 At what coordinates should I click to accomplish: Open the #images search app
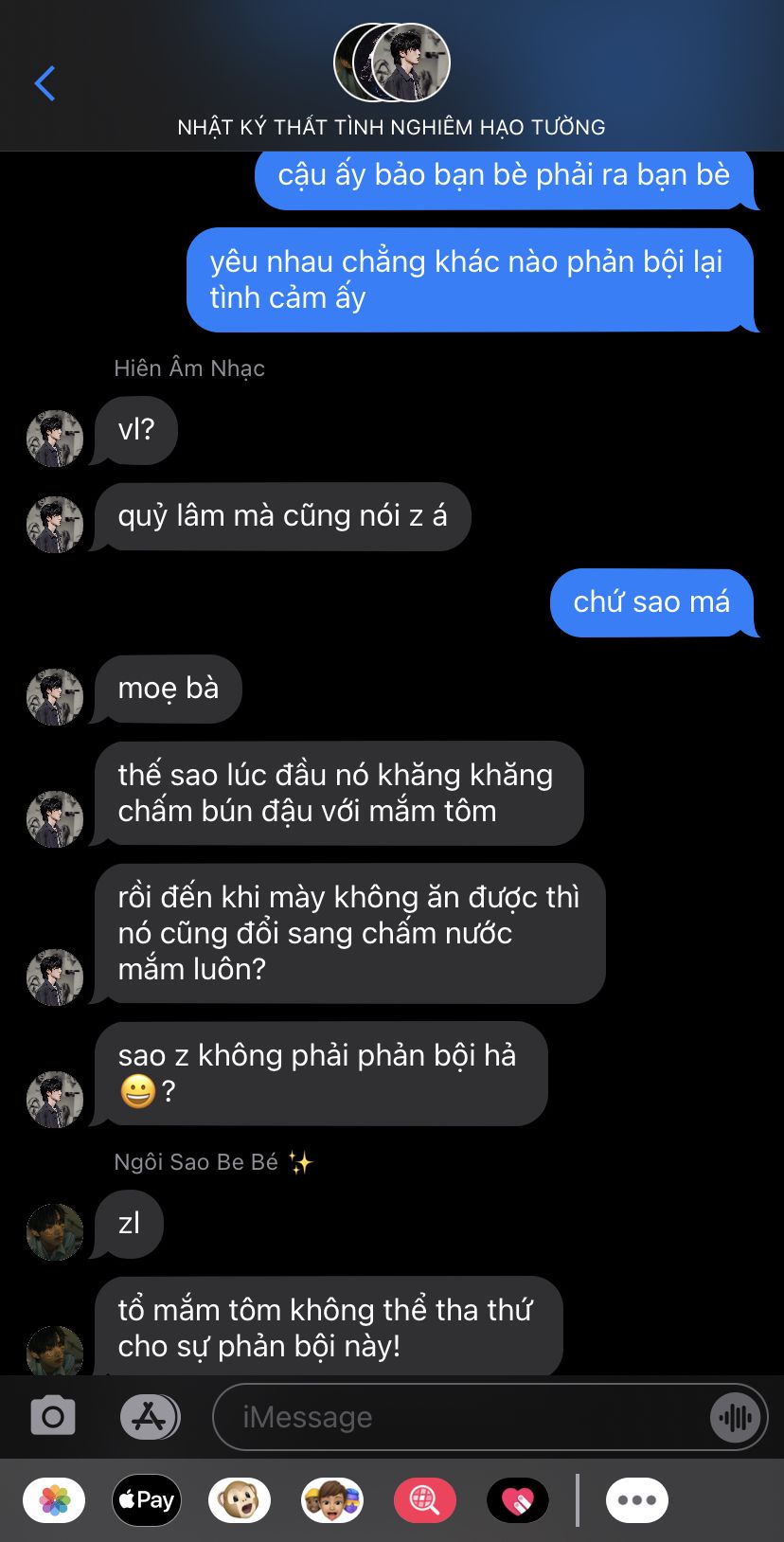[425, 1500]
